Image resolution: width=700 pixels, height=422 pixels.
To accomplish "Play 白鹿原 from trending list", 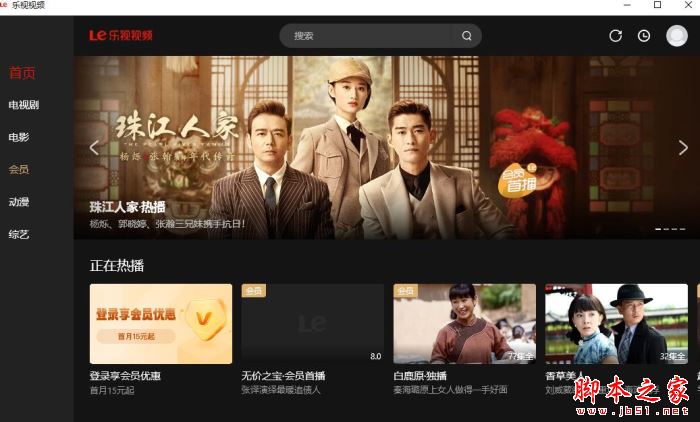I will 464,324.
